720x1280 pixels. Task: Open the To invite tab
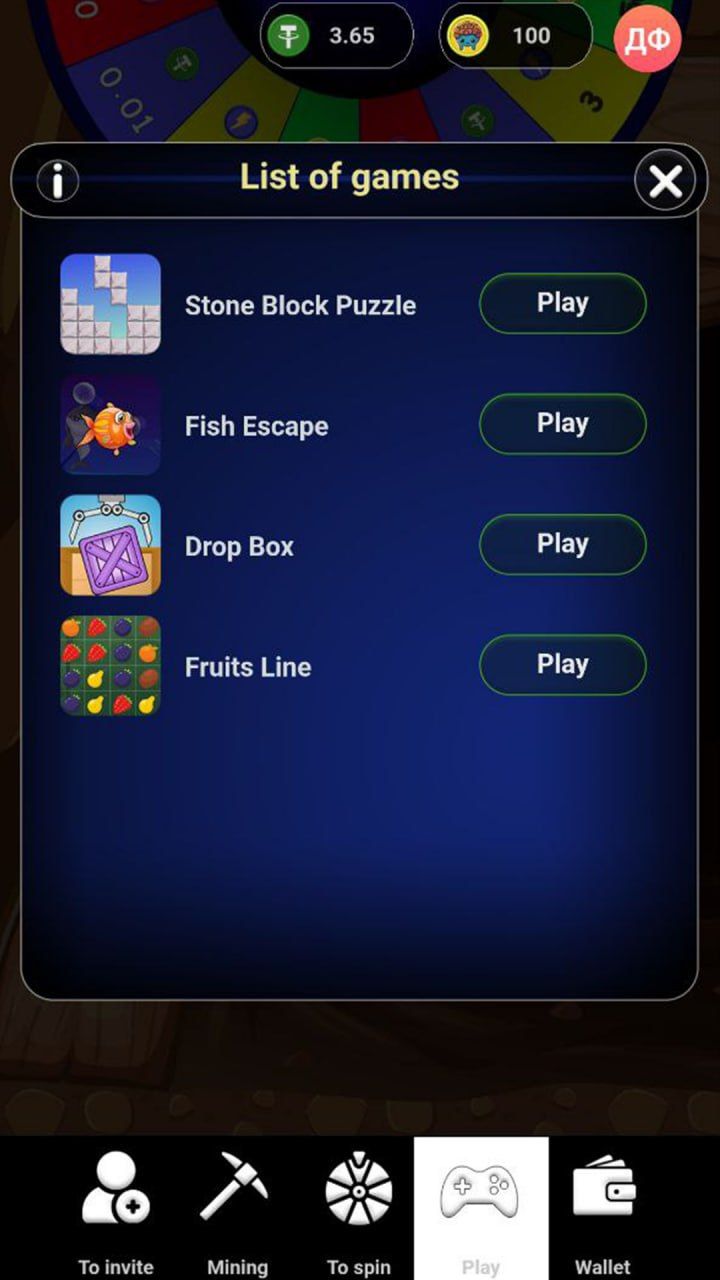pos(115,1210)
